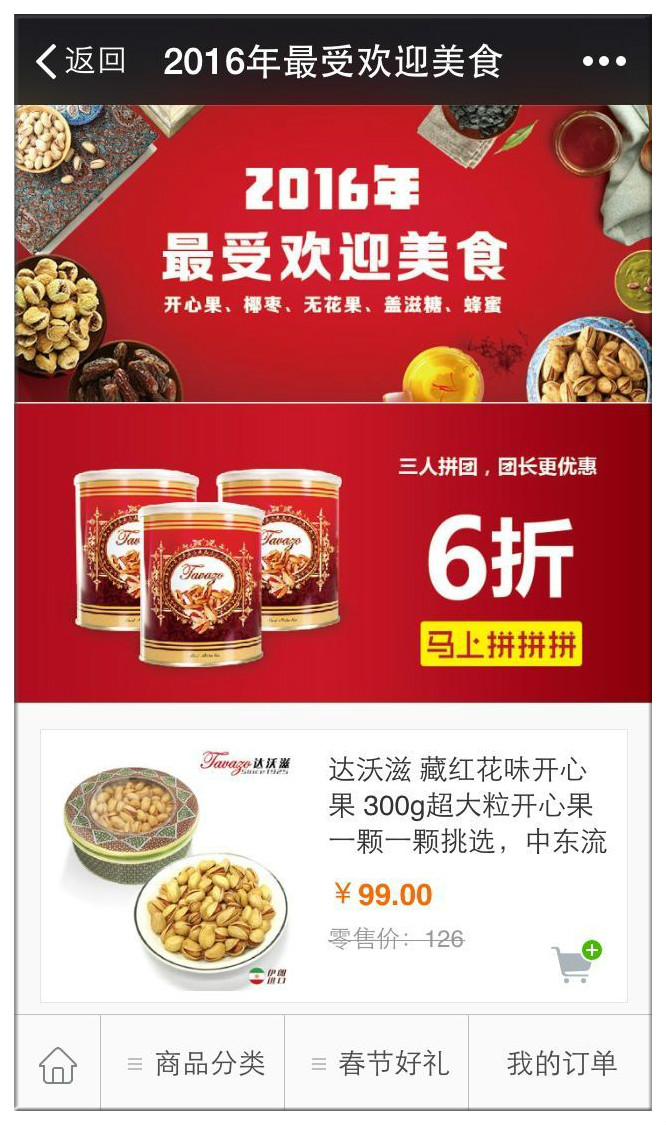Viewport: 666px width, 1125px height.
Task: Go back with the 返回 arrow
Action: (x=80, y=62)
